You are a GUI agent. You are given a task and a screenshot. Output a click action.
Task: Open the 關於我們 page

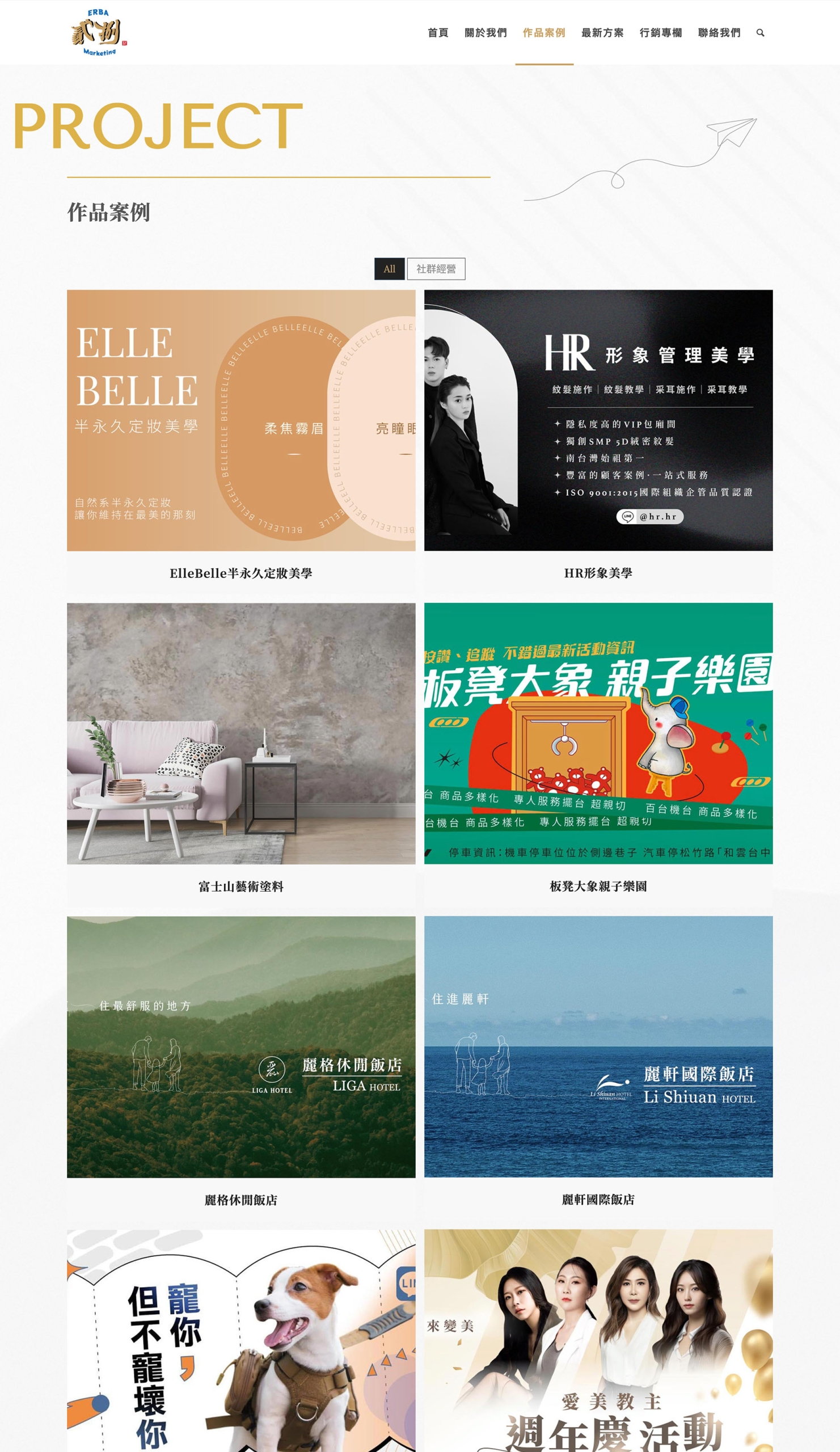[x=486, y=33]
